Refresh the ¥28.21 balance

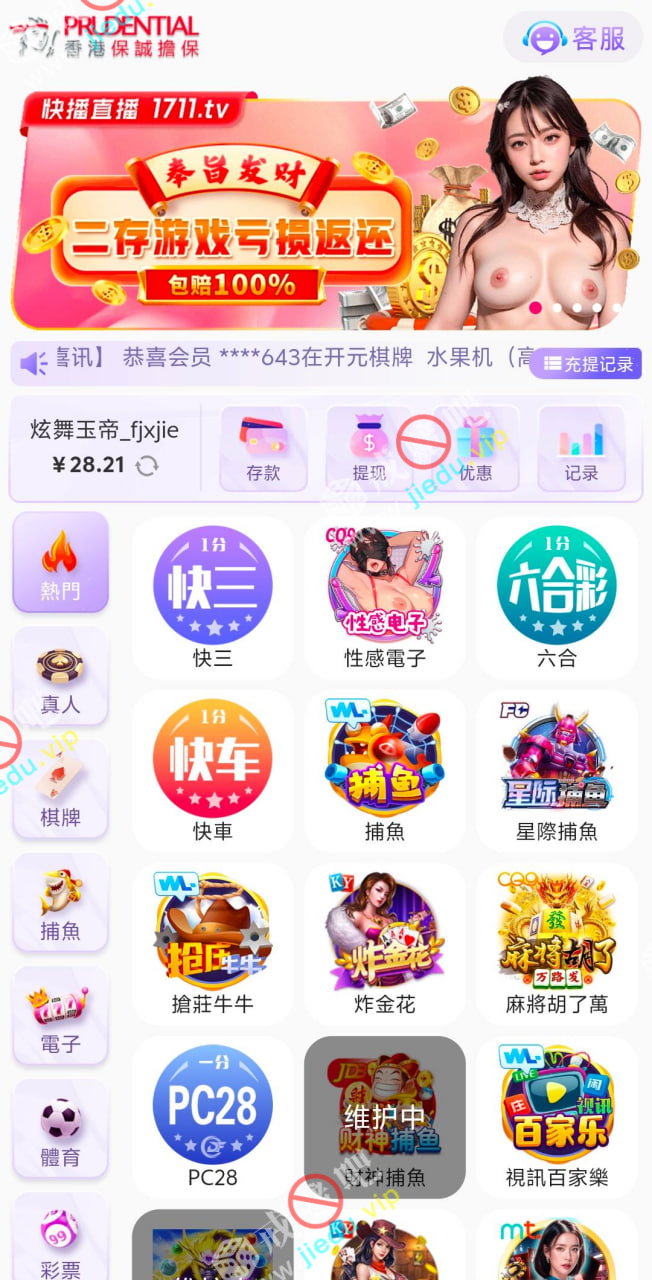(x=147, y=465)
